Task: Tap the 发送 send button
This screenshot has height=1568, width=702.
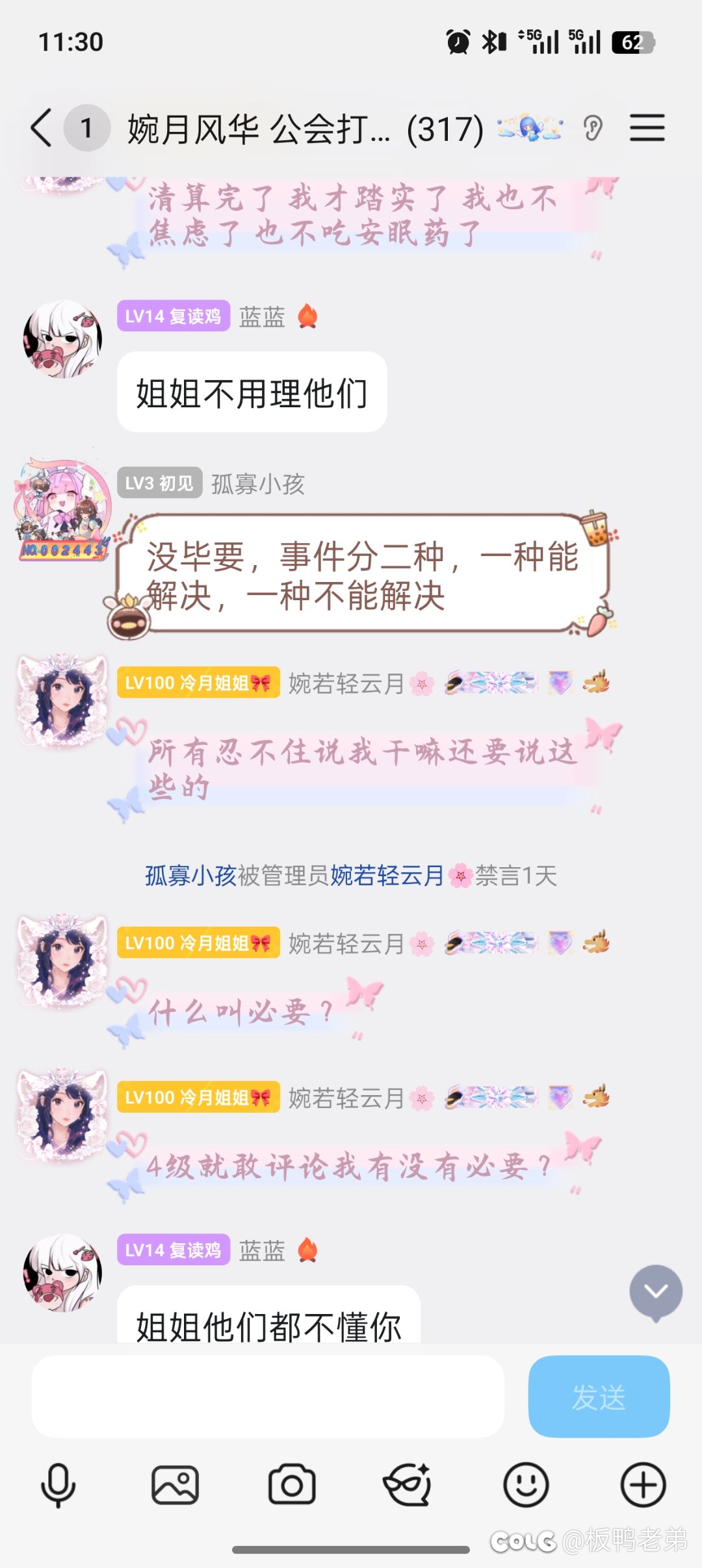Action: click(599, 1397)
